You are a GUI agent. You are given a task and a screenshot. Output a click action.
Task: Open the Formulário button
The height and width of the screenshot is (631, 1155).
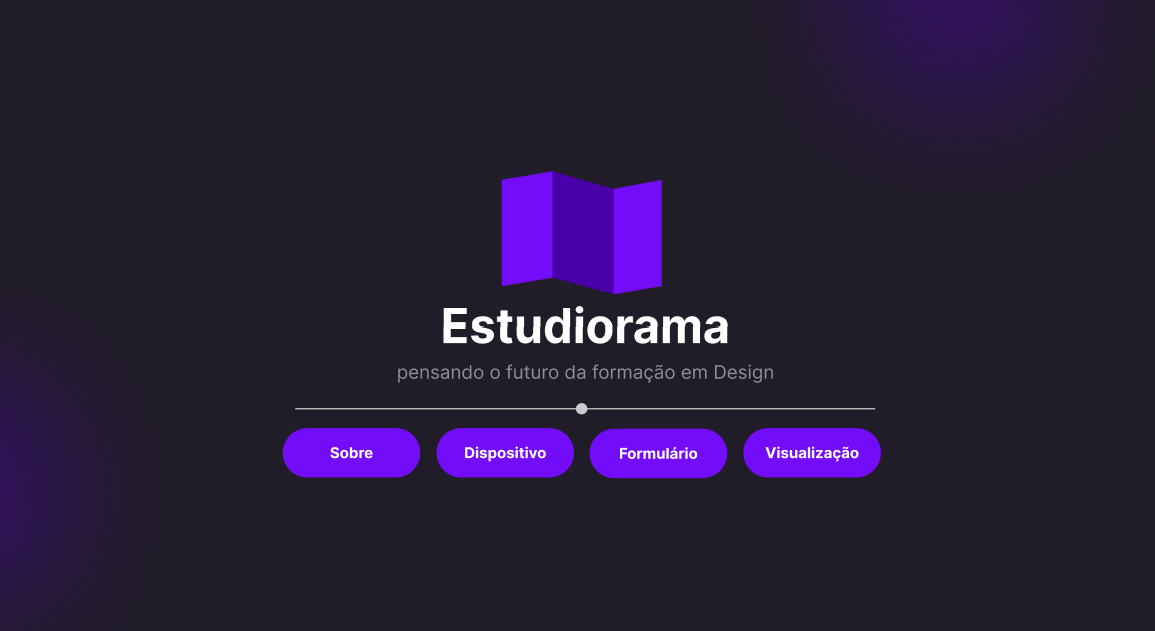[x=658, y=454]
